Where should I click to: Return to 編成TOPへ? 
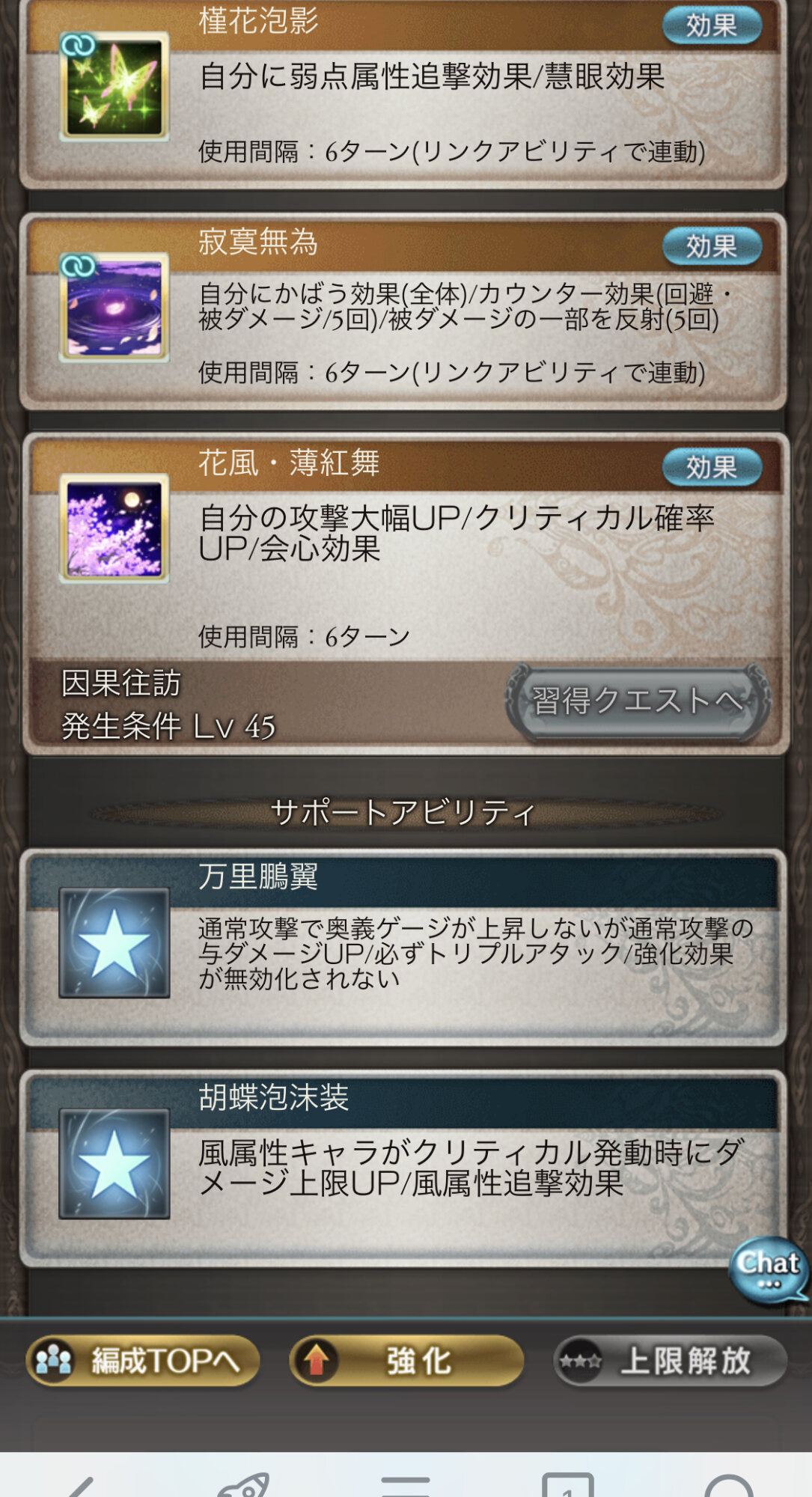[x=143, y=1360]
